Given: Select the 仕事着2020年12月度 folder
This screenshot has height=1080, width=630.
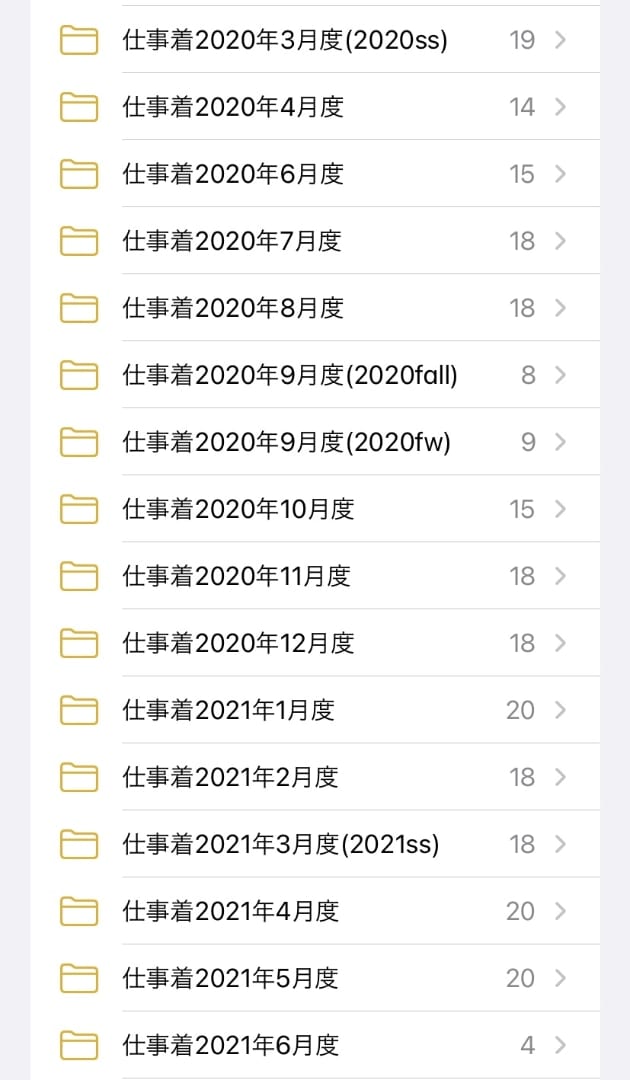Looking at the screenshot, I should click(315, 643).
